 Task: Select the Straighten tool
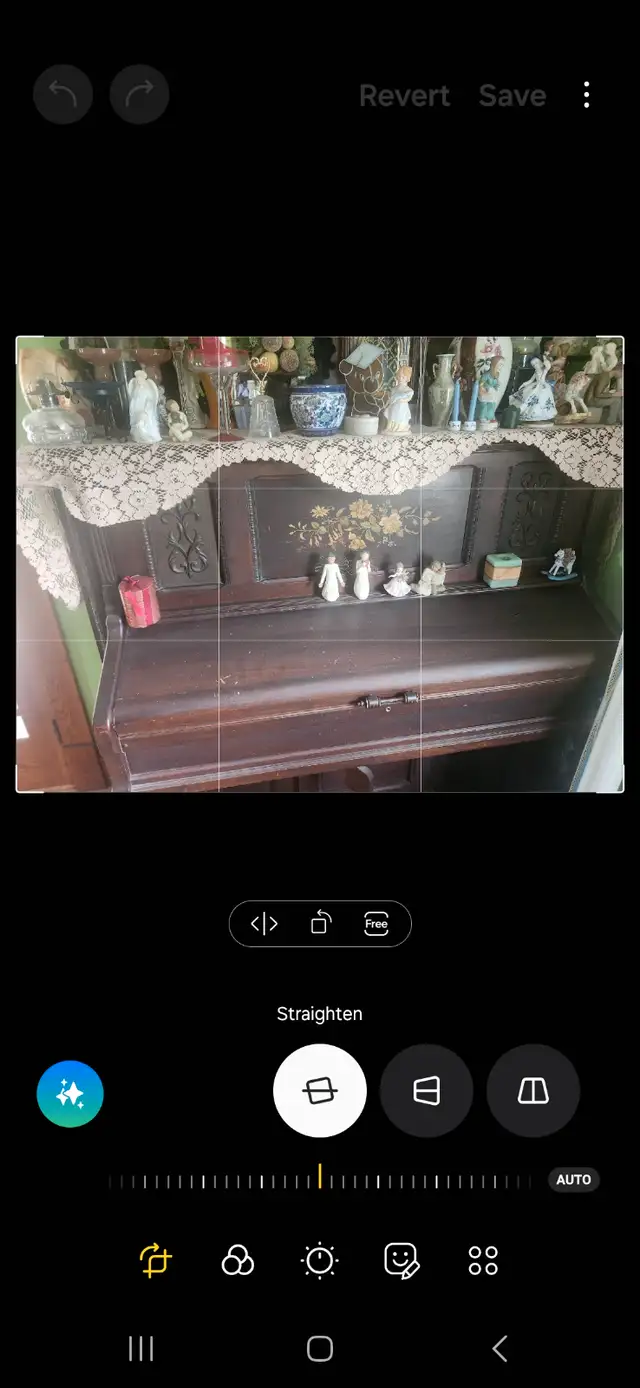coord(320,1091)
